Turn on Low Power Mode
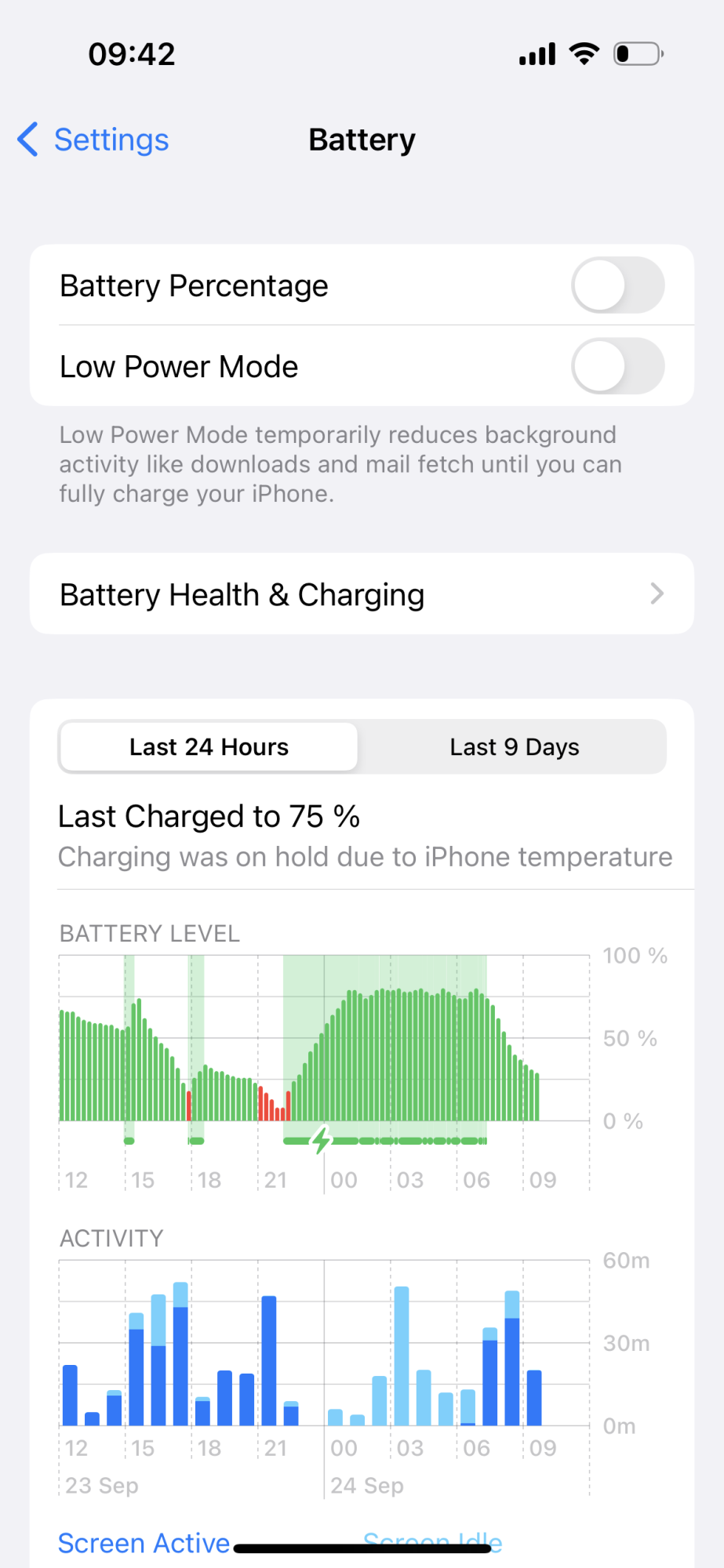 coord(617,366)
